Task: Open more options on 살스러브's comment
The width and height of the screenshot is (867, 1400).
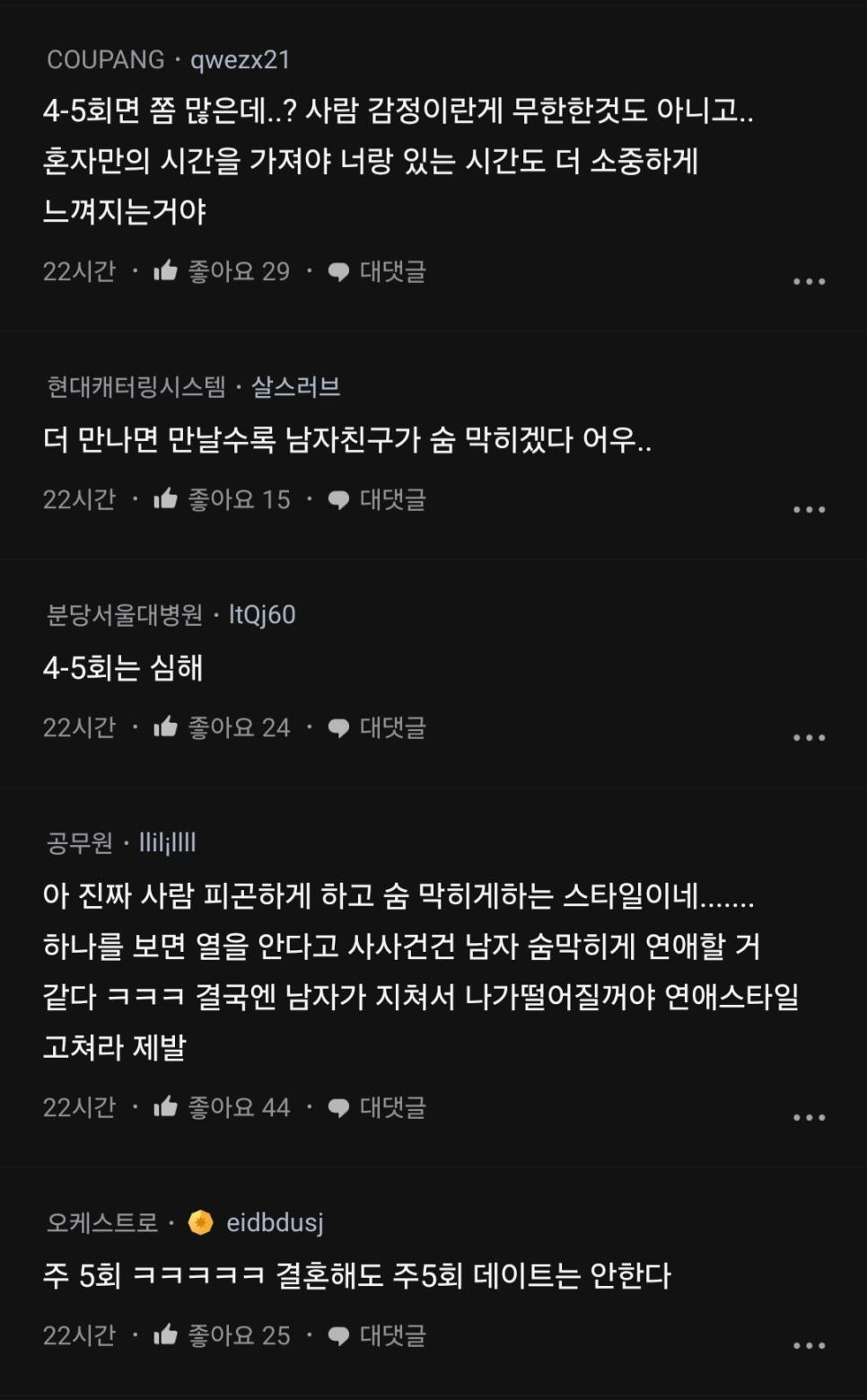Action: (809, 509)
